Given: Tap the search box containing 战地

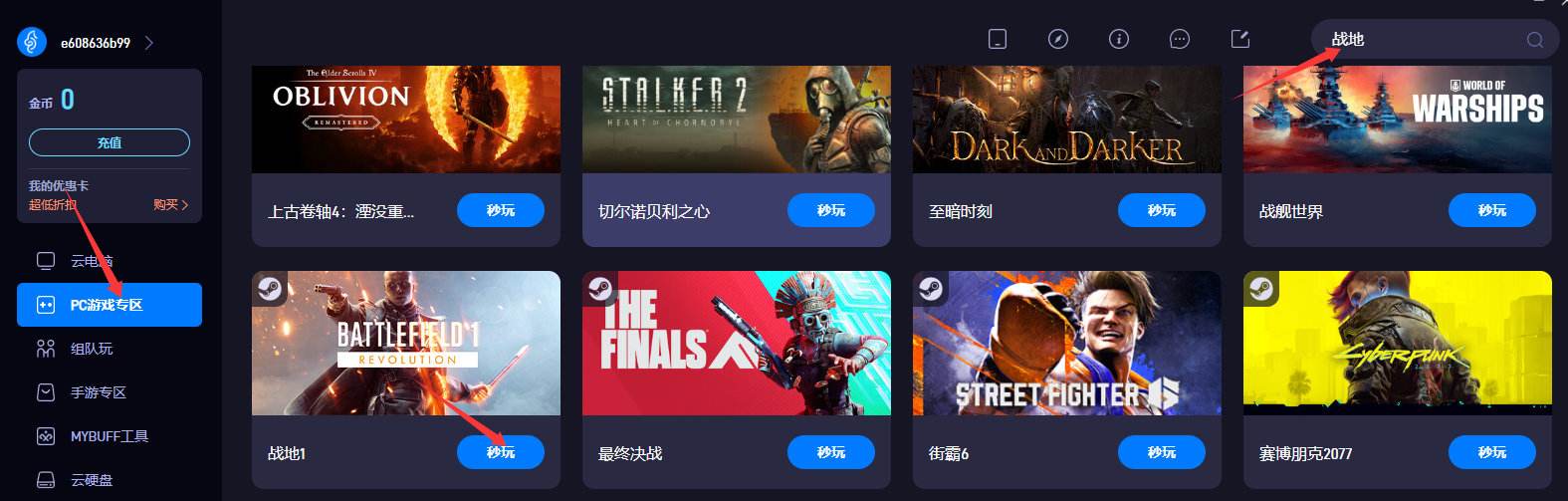Looking at the screenshot, I should click(1414, 39).
